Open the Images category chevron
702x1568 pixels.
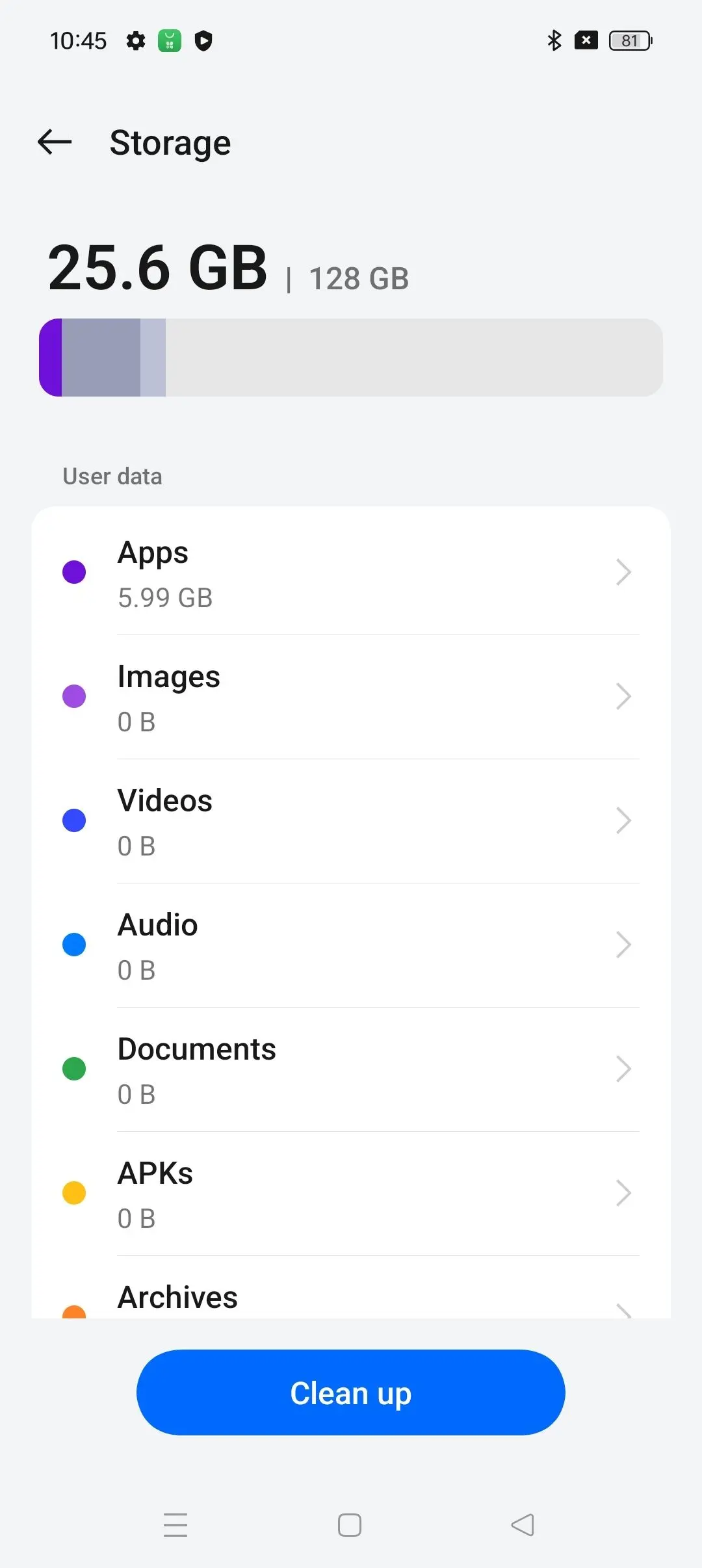pos(623,696)
